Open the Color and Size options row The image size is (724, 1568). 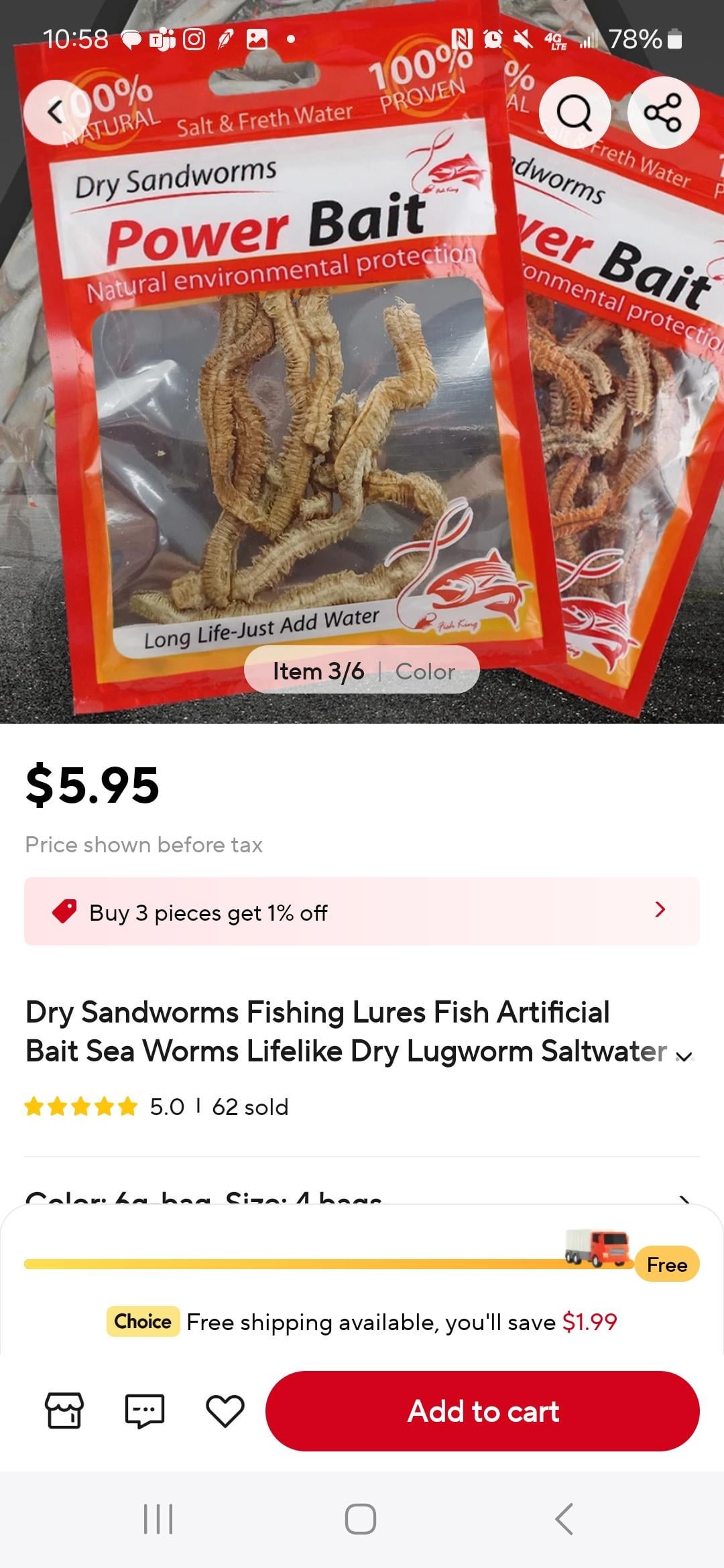point(362,1196)
